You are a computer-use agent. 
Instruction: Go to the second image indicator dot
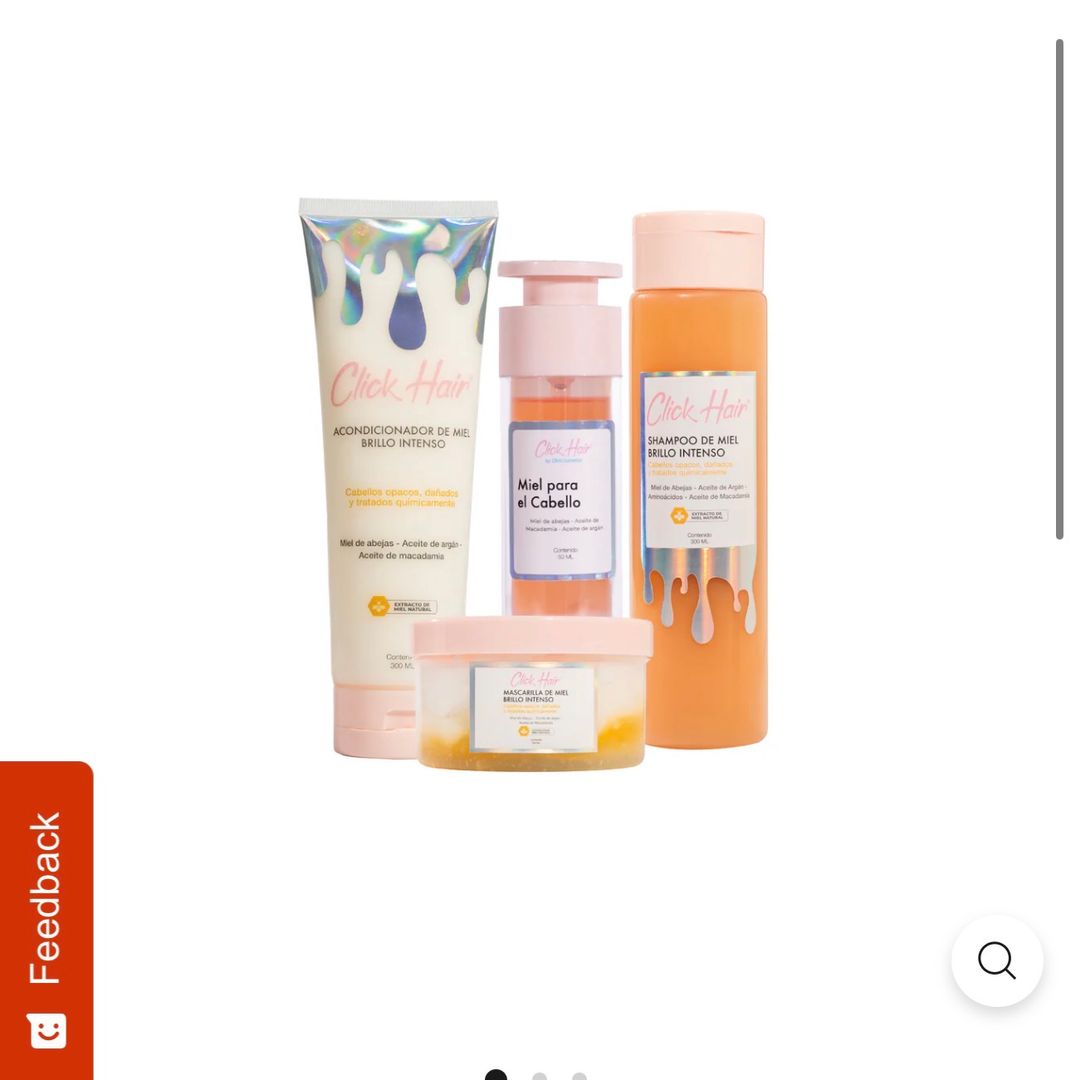coord(539,1077)
